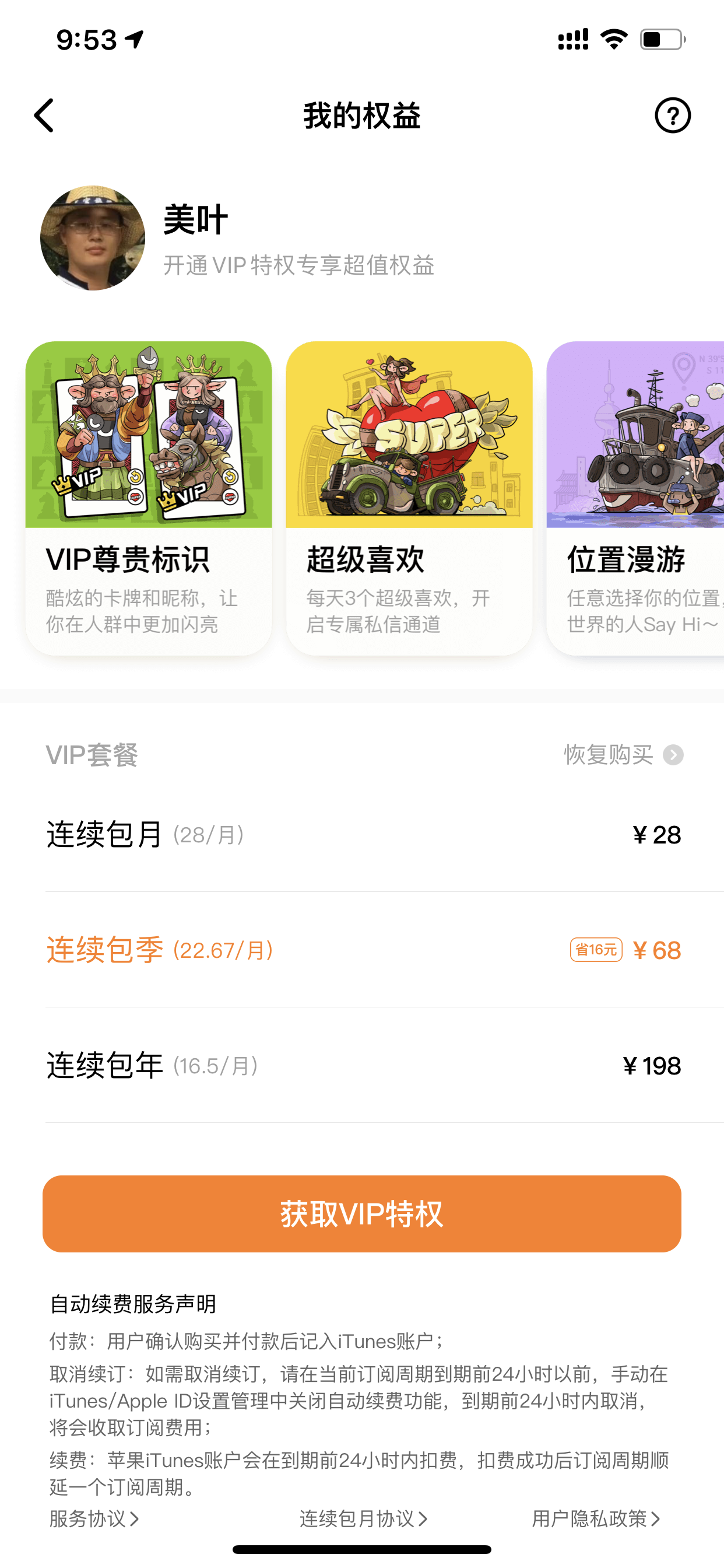Viewport: 724px width, 1568px height.
Task: Open the 用户隐私政策 link
Action: (x=596, y=1518)
